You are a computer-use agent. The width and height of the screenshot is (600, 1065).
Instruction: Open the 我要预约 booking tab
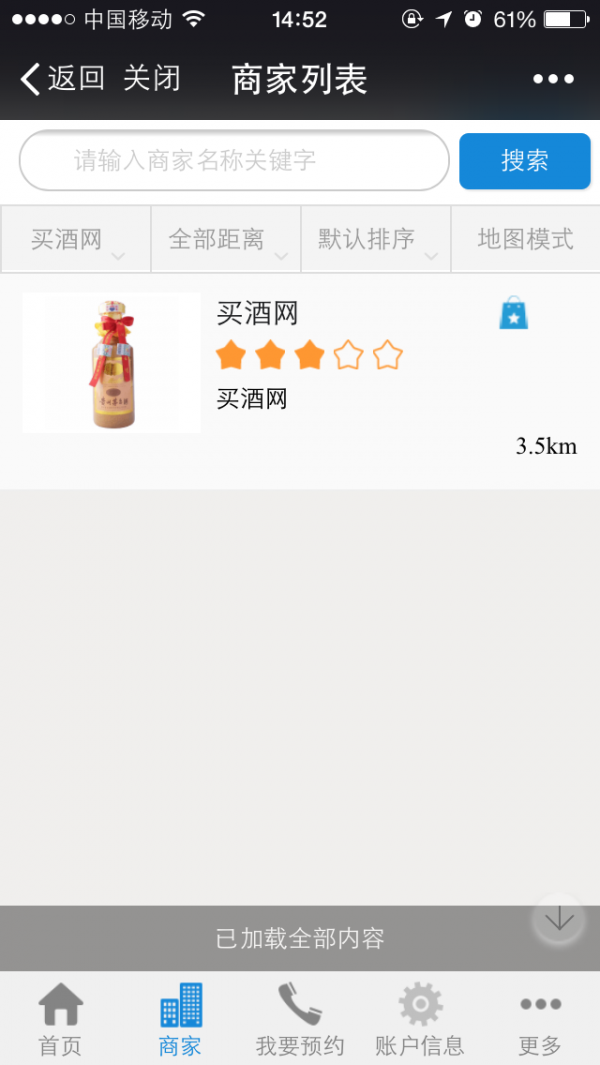[x=300, y=1018]
